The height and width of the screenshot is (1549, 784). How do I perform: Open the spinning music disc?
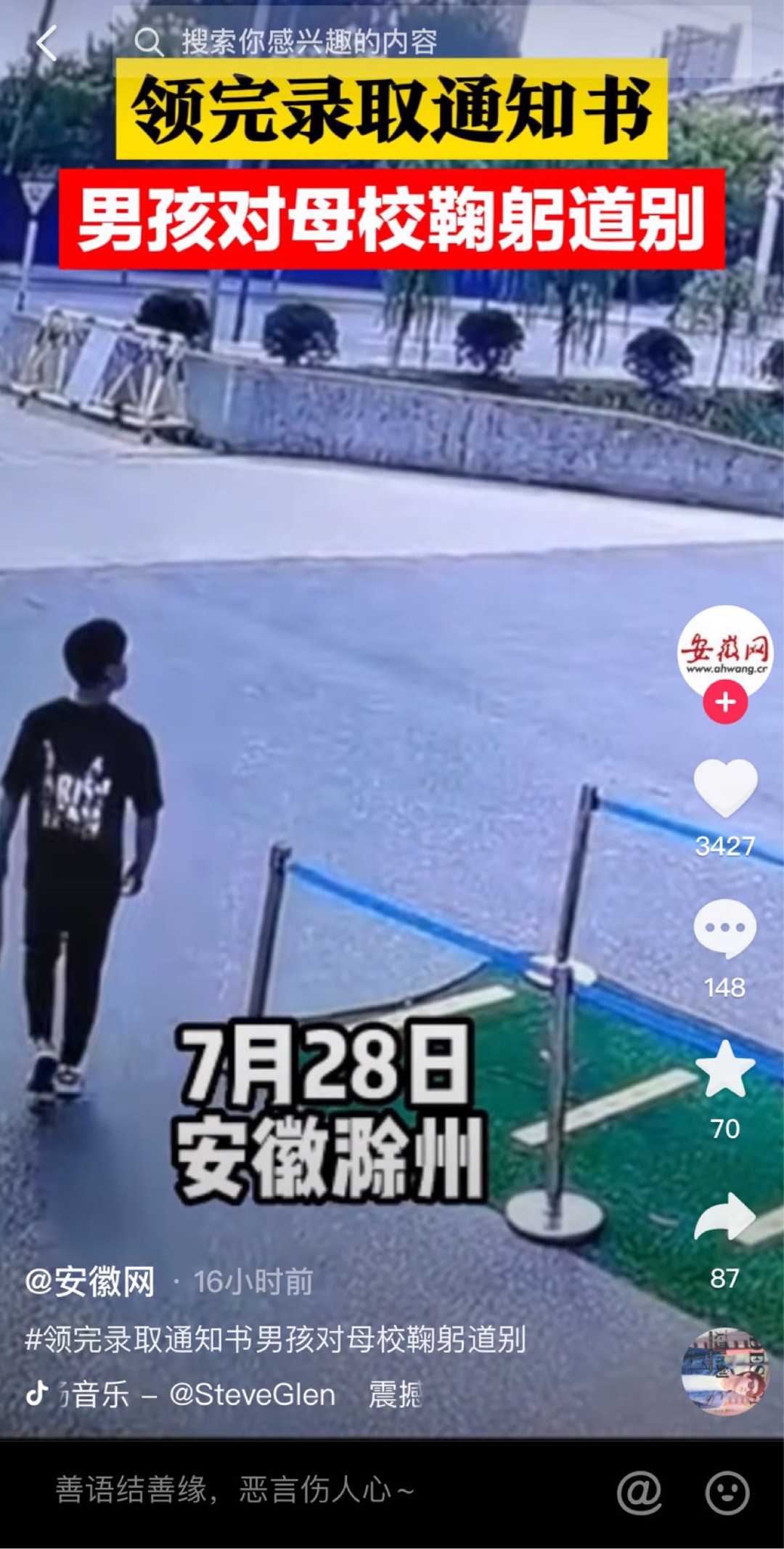click(x=725, y=1372)
